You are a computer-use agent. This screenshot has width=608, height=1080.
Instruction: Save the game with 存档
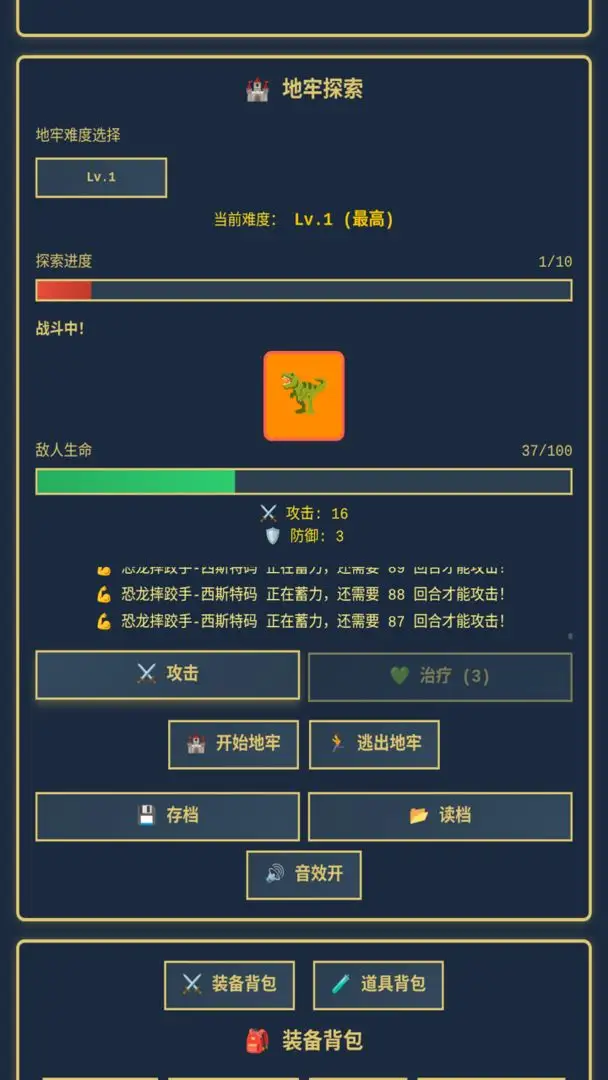pos(167,816)
